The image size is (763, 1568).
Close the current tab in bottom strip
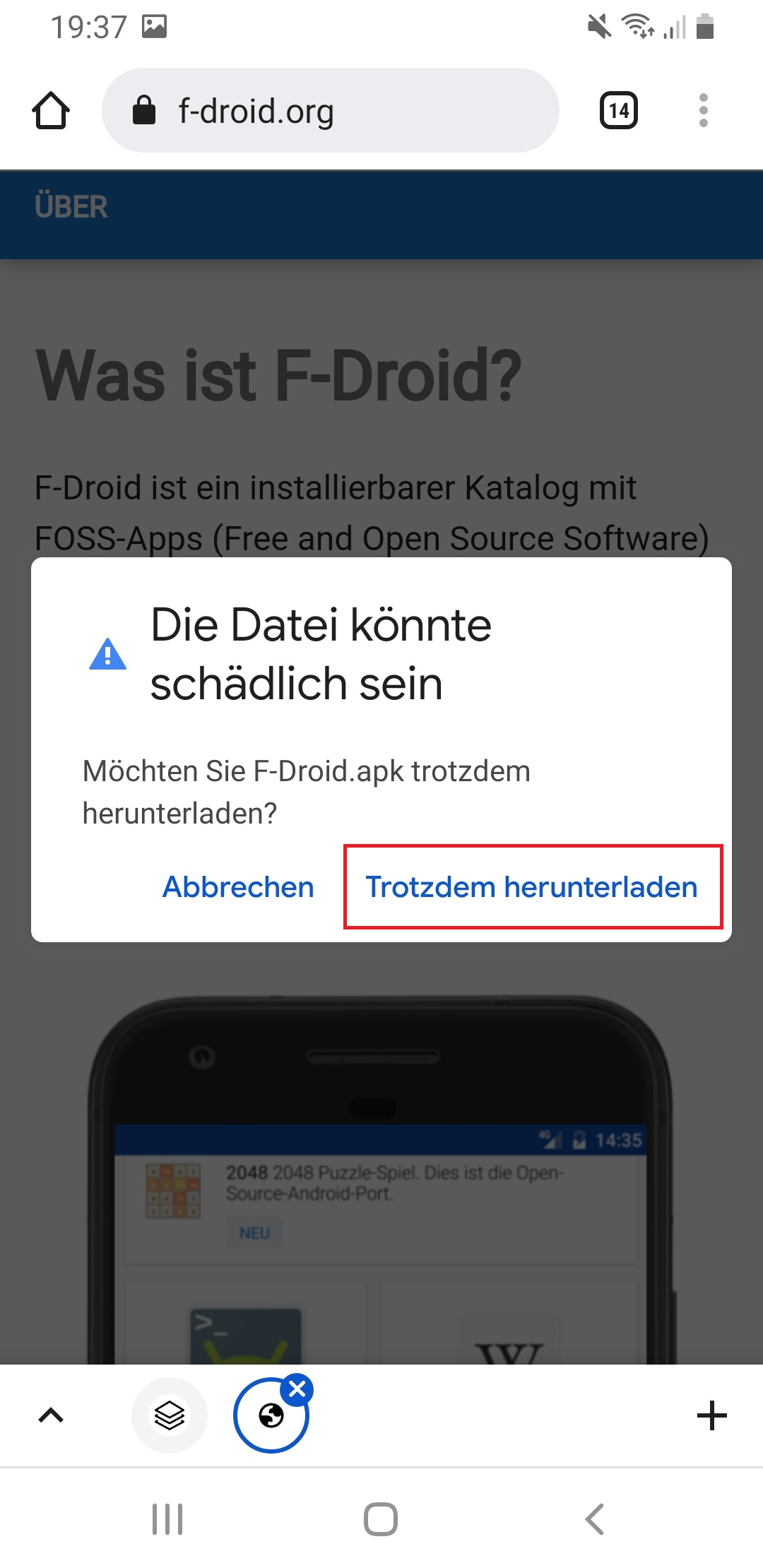[x=297, y=1389]
